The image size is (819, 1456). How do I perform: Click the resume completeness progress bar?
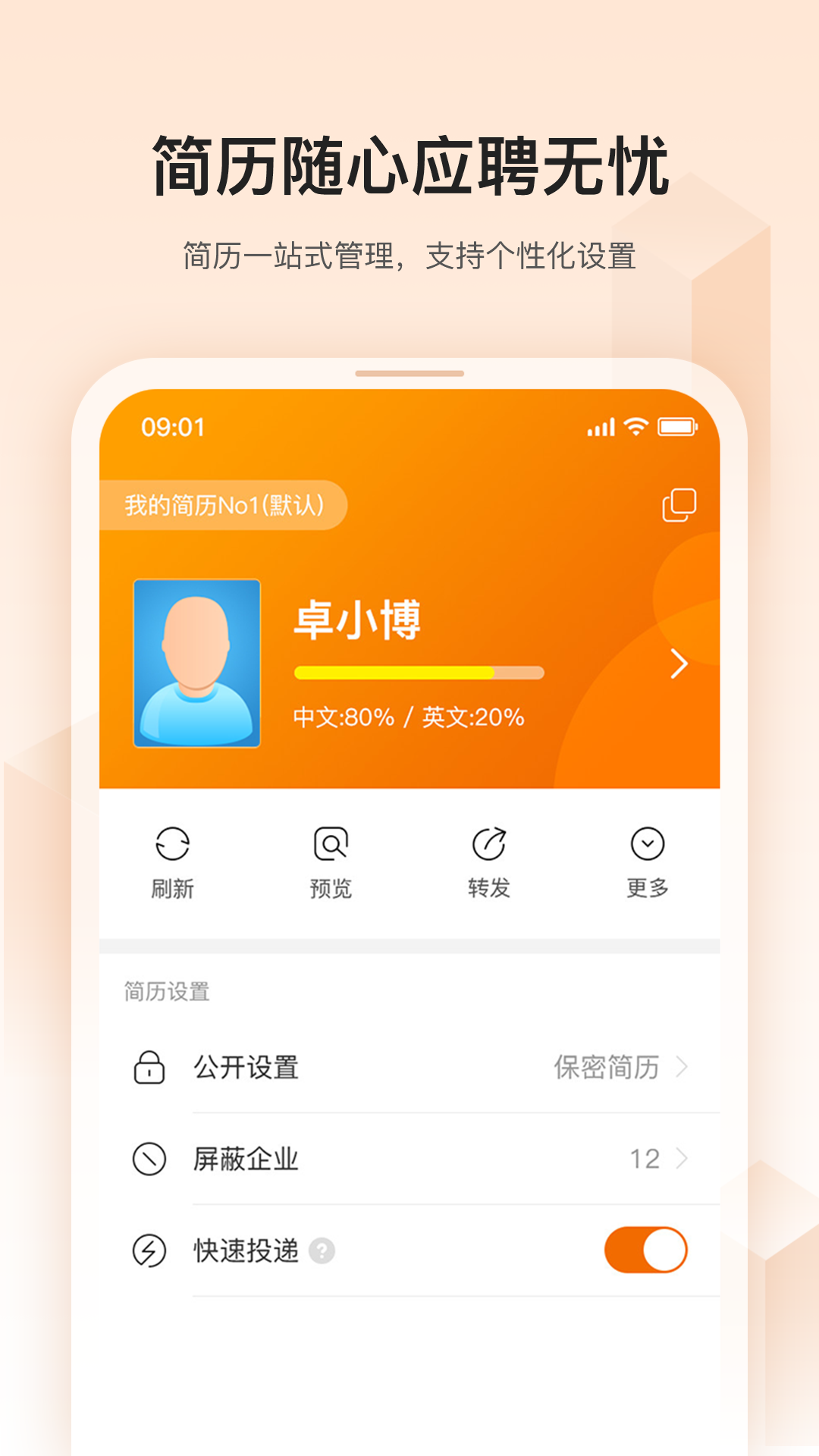tap(419, 671)
